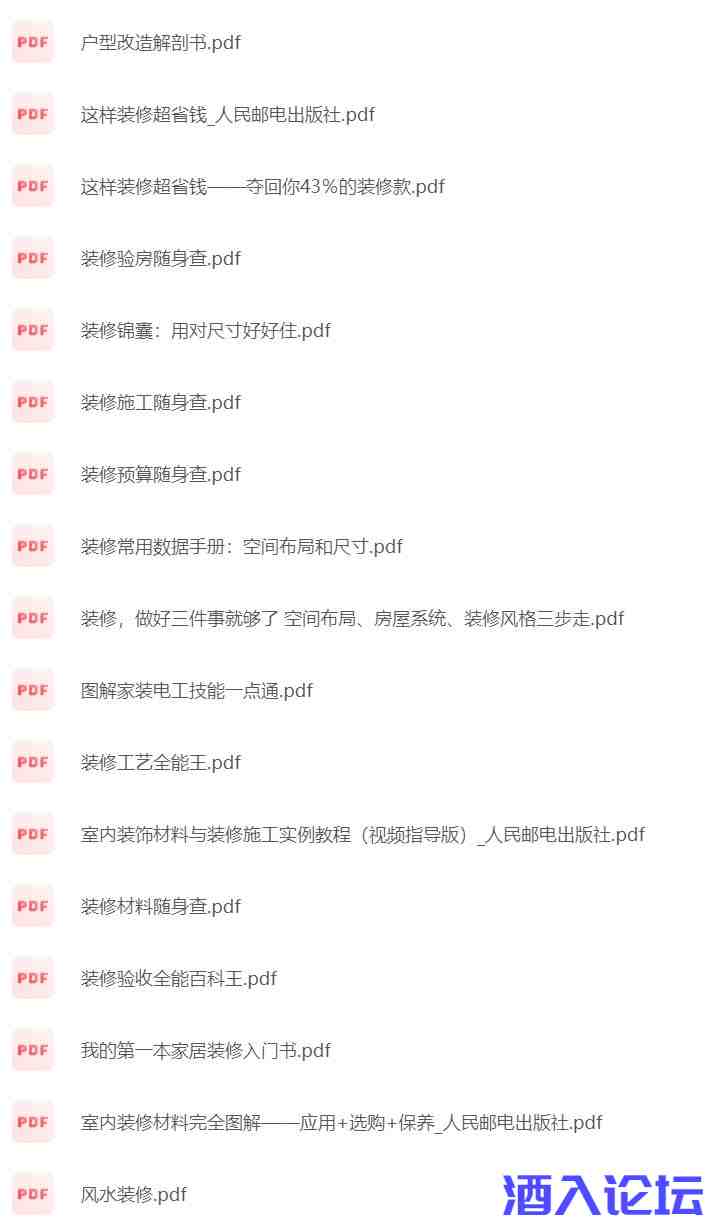Image resolution: width=718 pixels, height=1230 pixels.
Task: Open 装修，做好三件事就够了 file
Action: coord(352,619)
